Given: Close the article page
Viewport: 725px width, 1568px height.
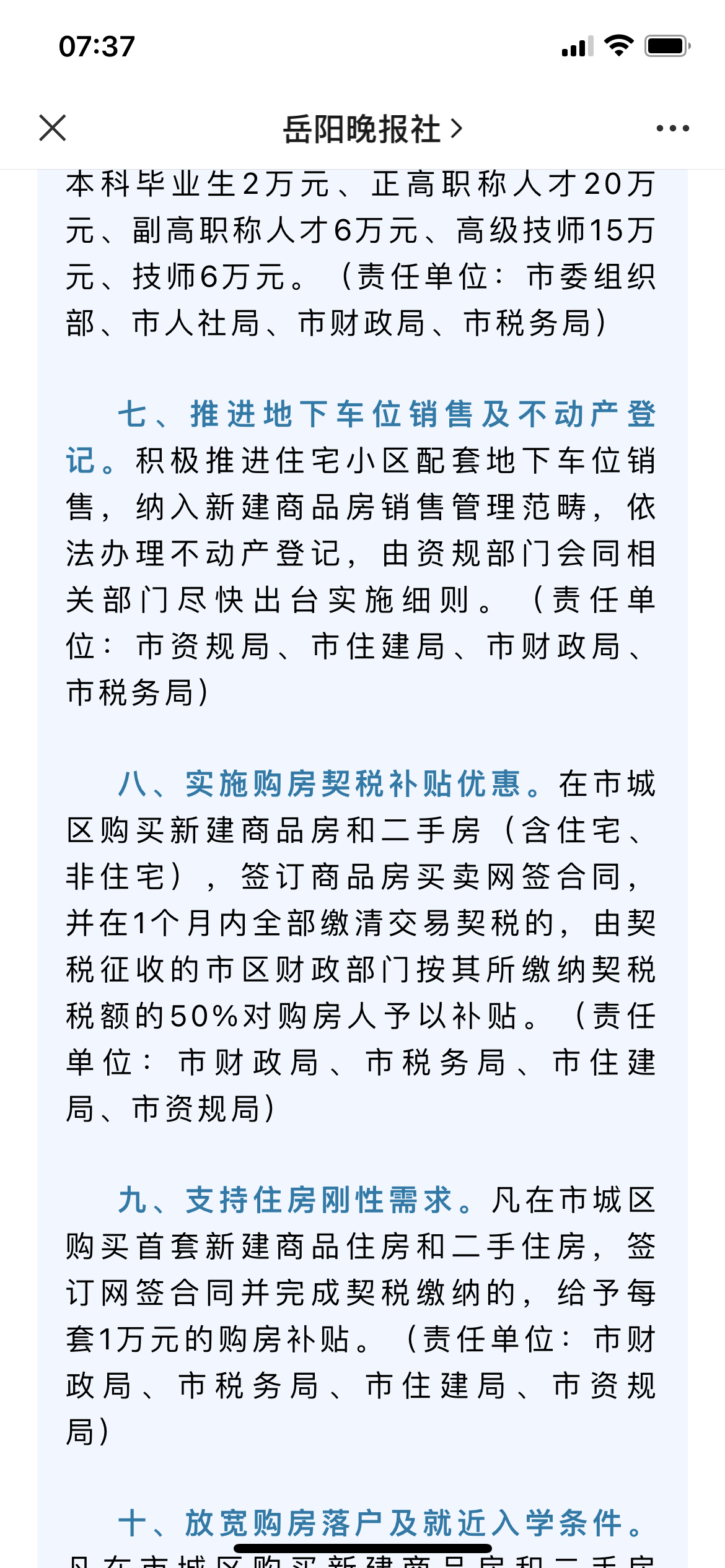Looking at the screenshot, I should pos(53,128).
